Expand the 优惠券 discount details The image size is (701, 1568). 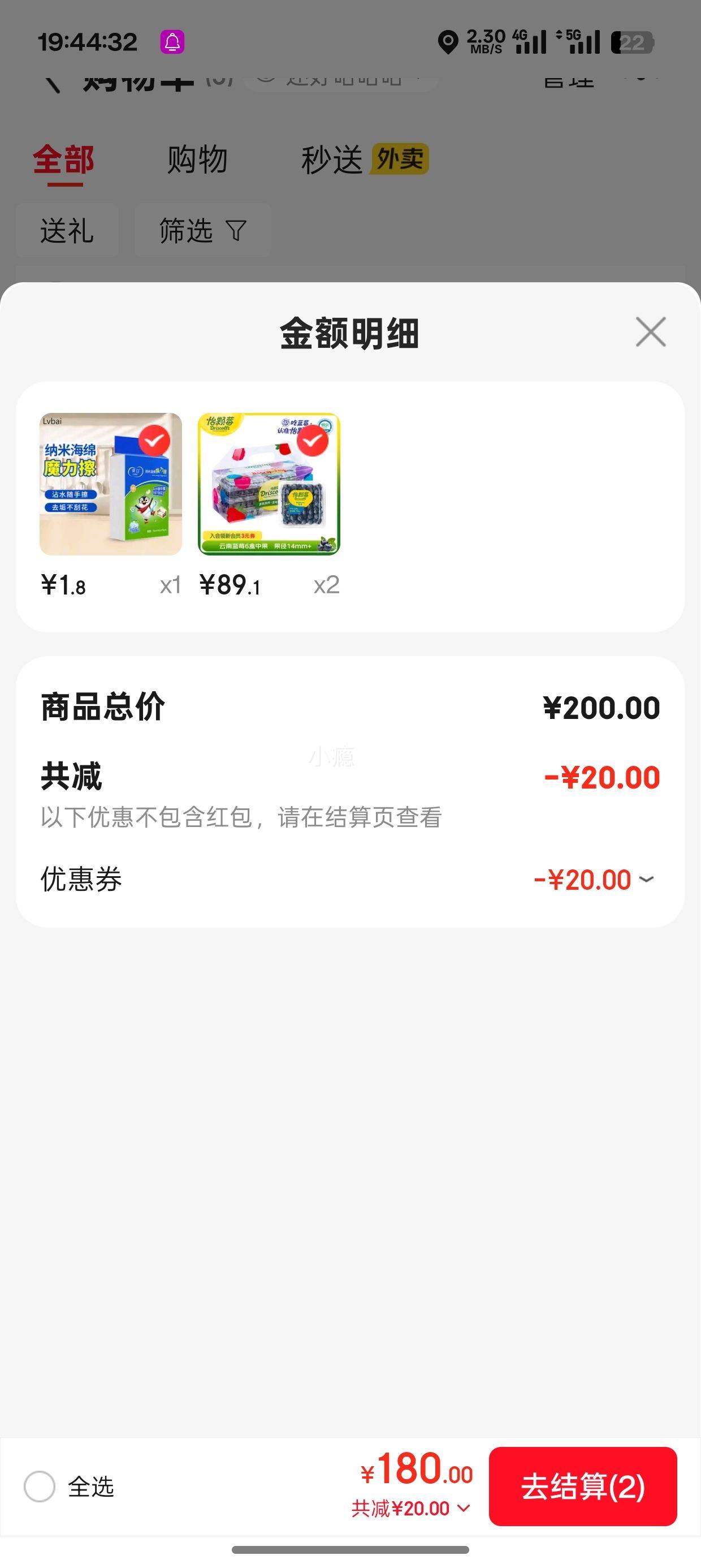click(646, 880)
